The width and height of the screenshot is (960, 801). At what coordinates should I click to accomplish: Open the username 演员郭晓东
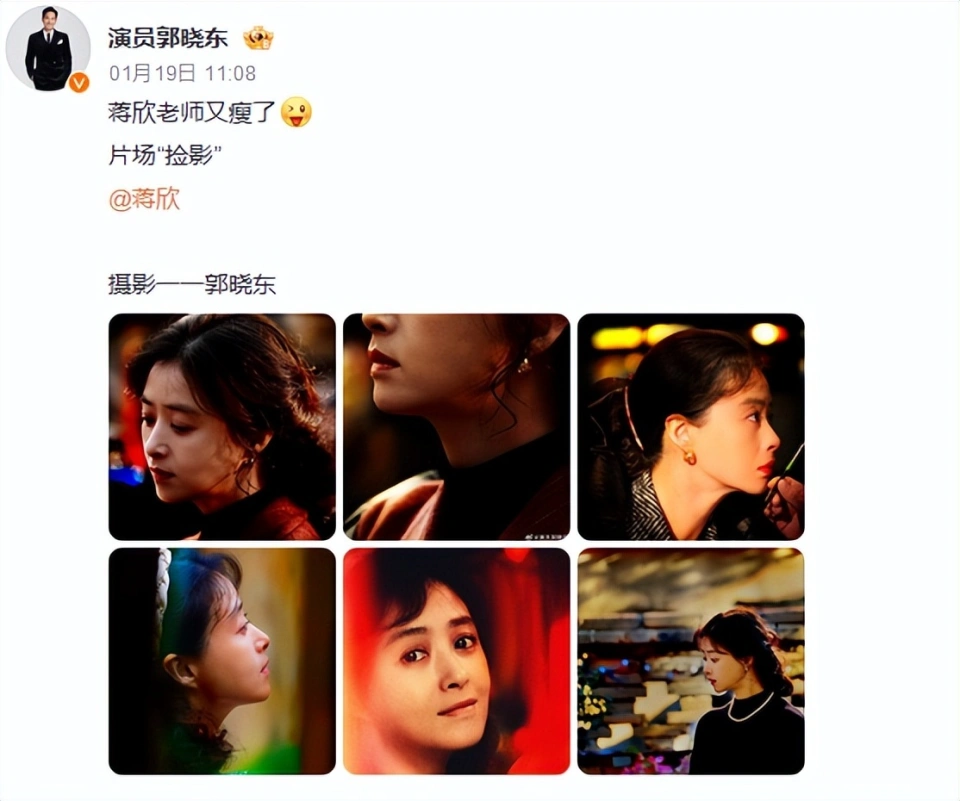pos(168,38)
